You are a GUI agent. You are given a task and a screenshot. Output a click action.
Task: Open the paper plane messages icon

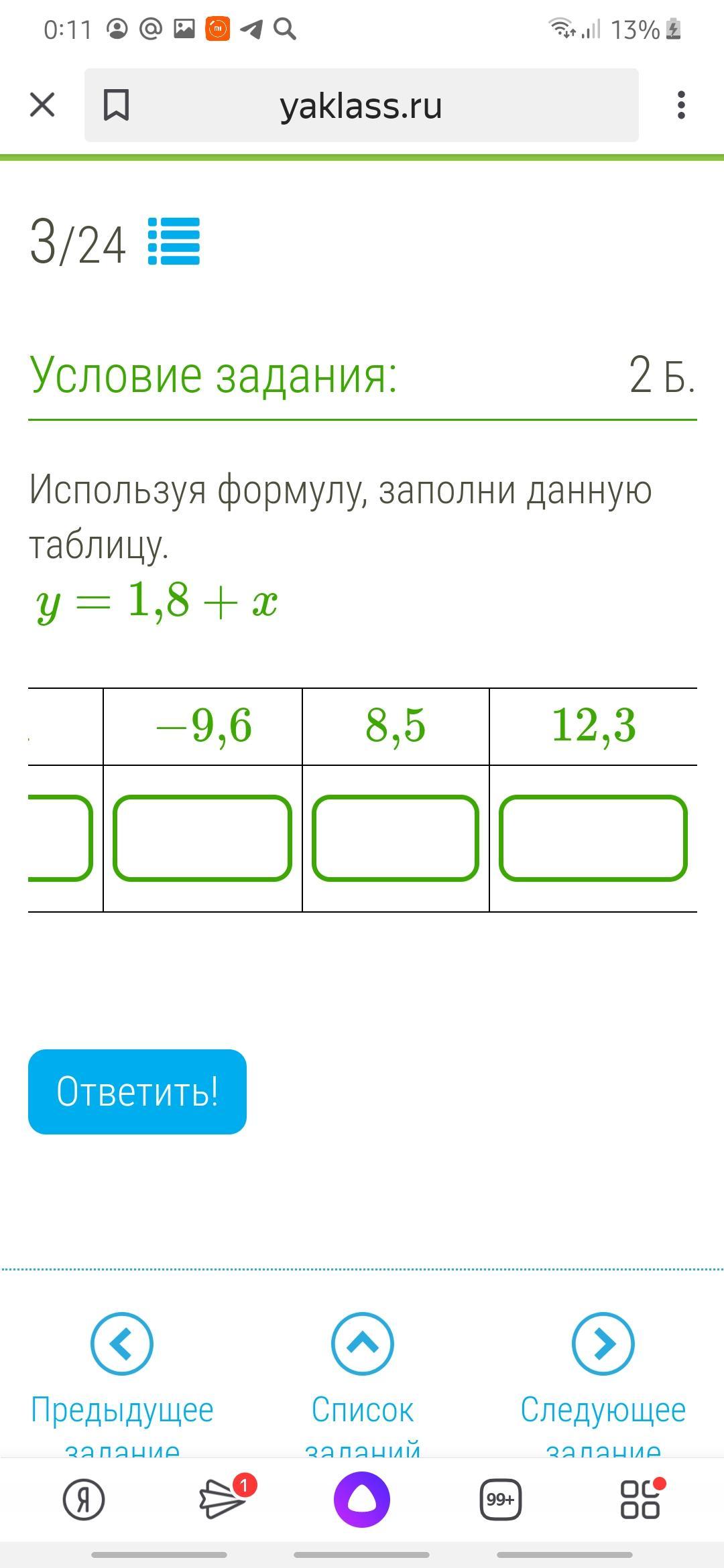click(223, 1500)
